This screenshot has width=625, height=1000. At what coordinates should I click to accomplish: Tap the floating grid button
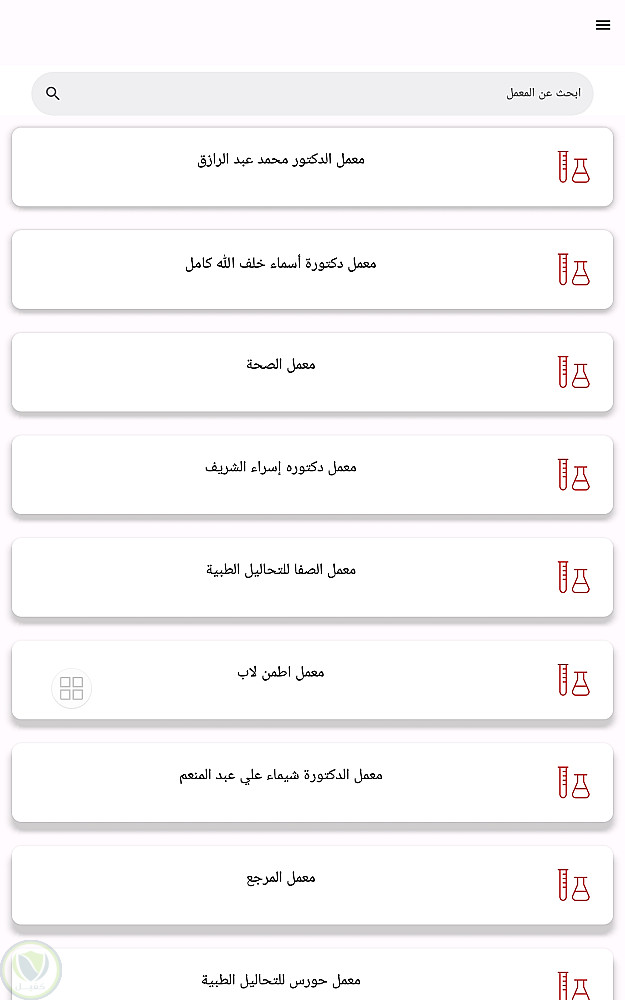coord(71,688)
